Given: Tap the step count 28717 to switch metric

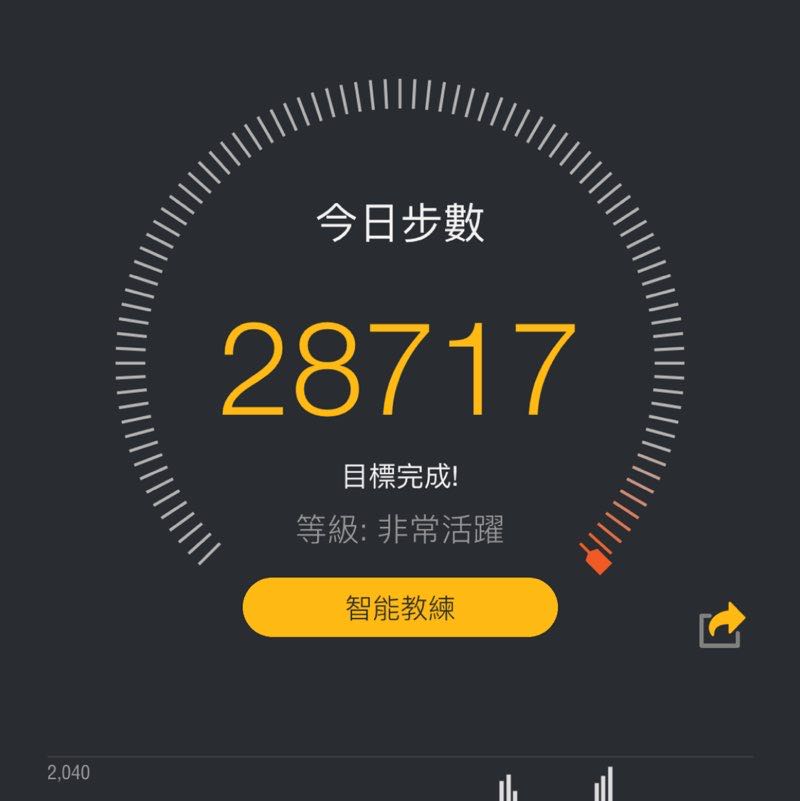Looking at the screenshot, I should point(399,367).
